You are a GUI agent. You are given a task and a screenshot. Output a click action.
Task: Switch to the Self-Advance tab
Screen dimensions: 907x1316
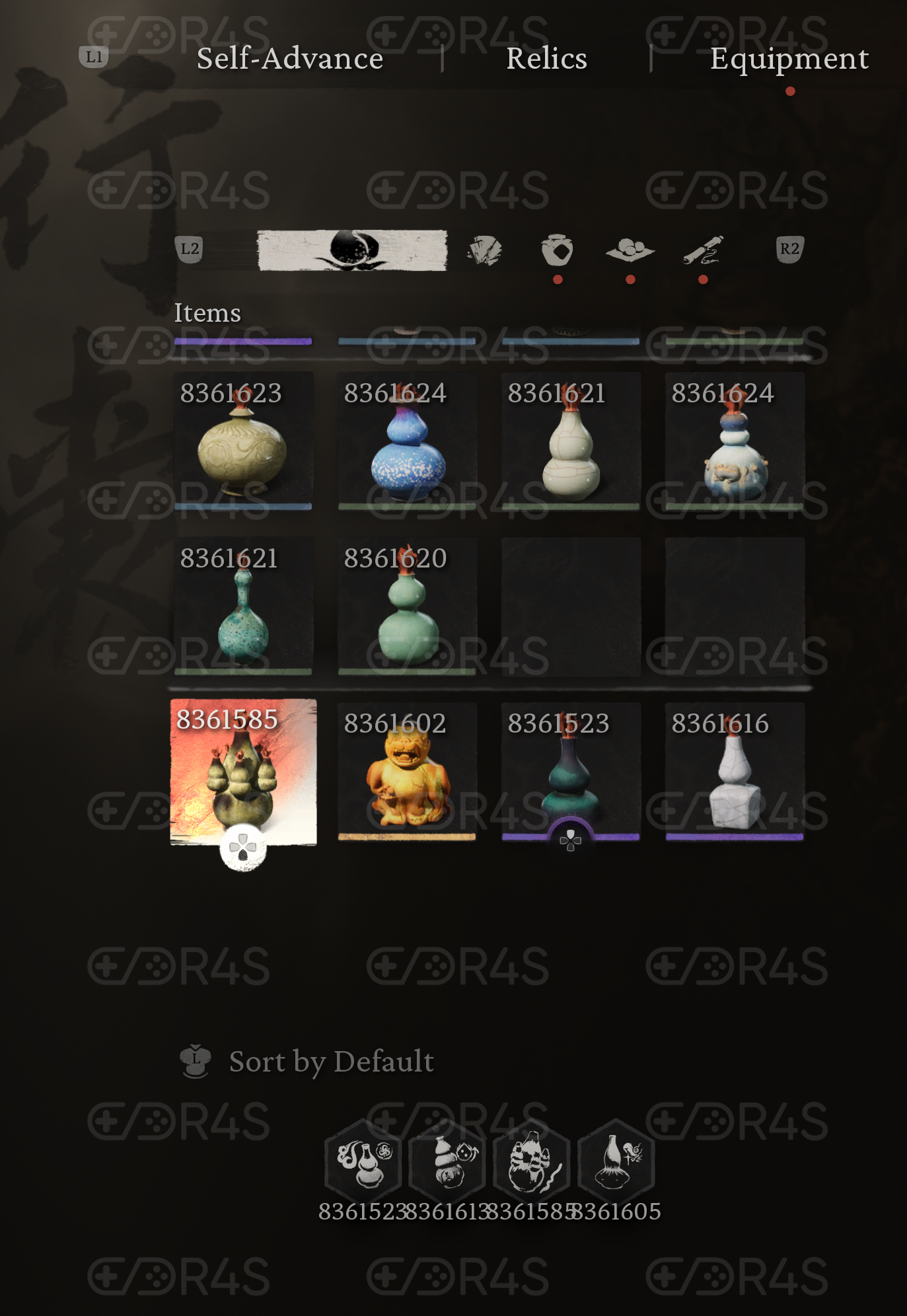[289, 59]
